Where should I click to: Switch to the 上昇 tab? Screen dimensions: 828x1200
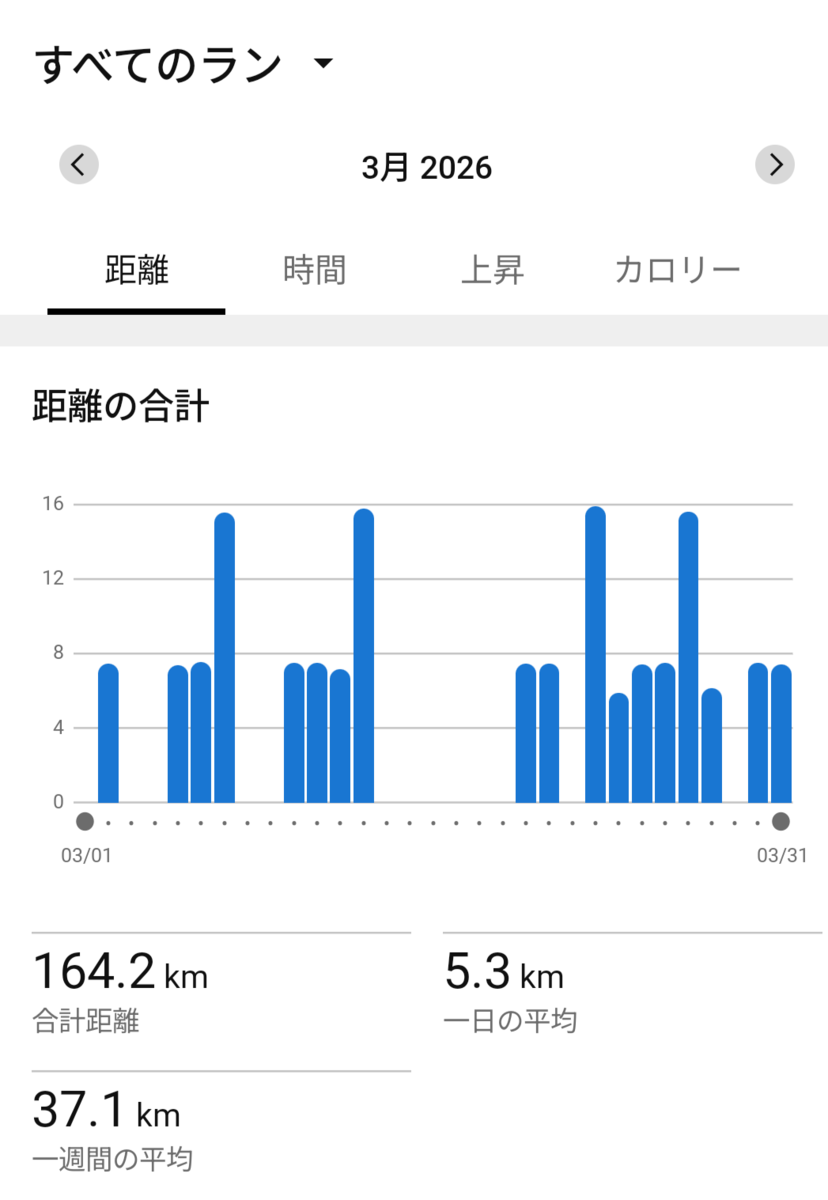tap(492, 270)
